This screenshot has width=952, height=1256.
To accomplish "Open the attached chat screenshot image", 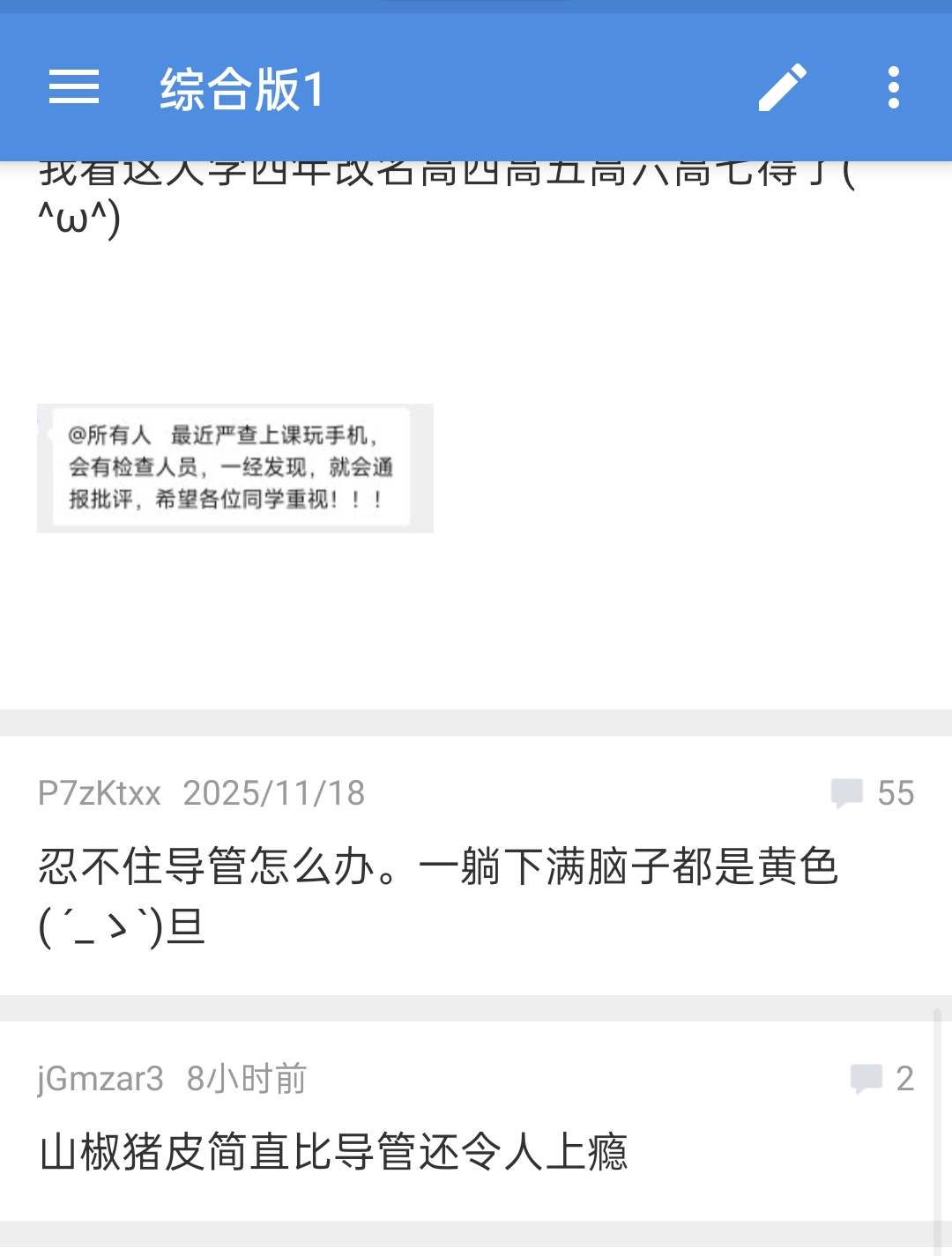I will pos(234,468).
